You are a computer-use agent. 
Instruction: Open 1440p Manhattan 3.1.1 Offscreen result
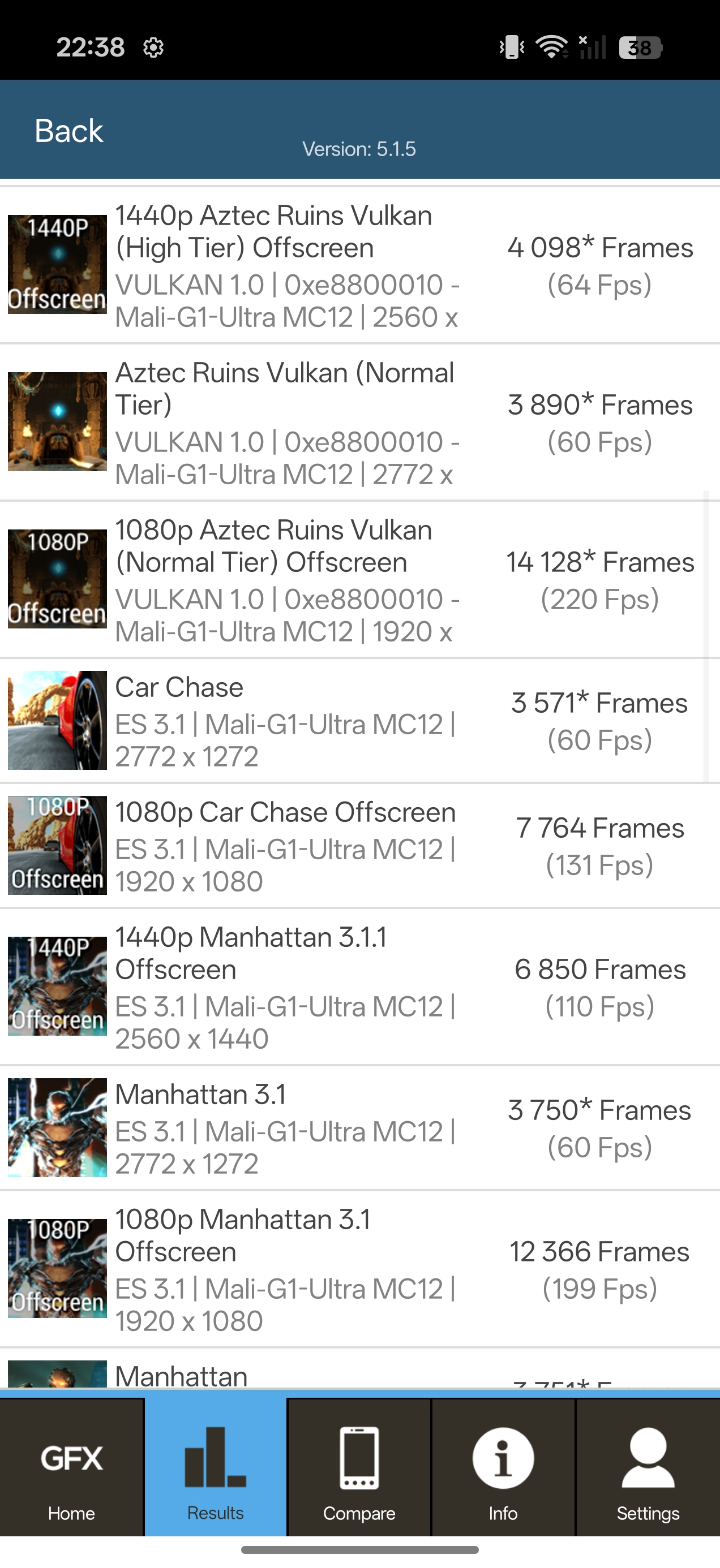pyautogui.click(x=359, y=987)
